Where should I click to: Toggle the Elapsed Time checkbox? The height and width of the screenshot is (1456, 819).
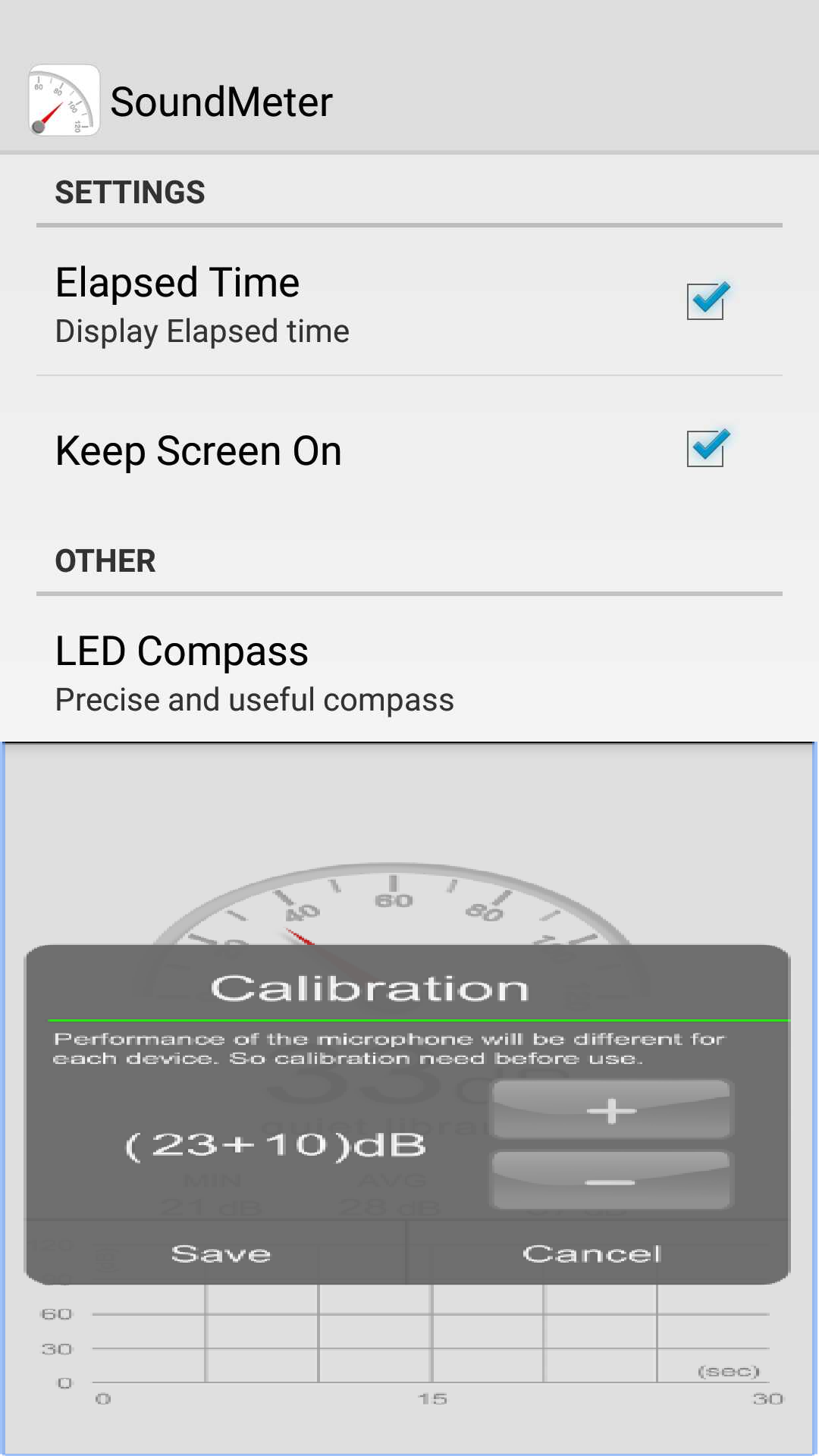coord(706,301)
